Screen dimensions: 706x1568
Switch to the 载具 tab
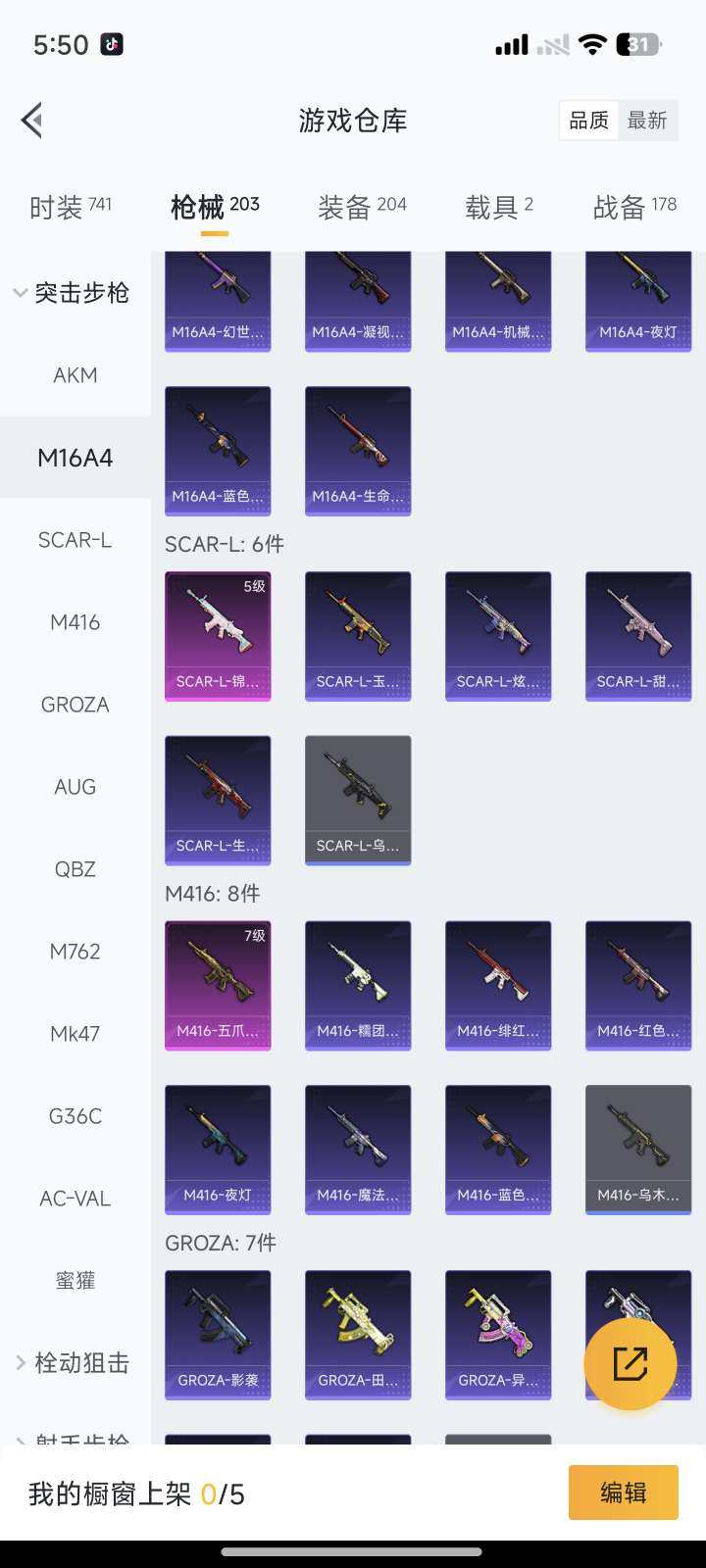(498, 207)
